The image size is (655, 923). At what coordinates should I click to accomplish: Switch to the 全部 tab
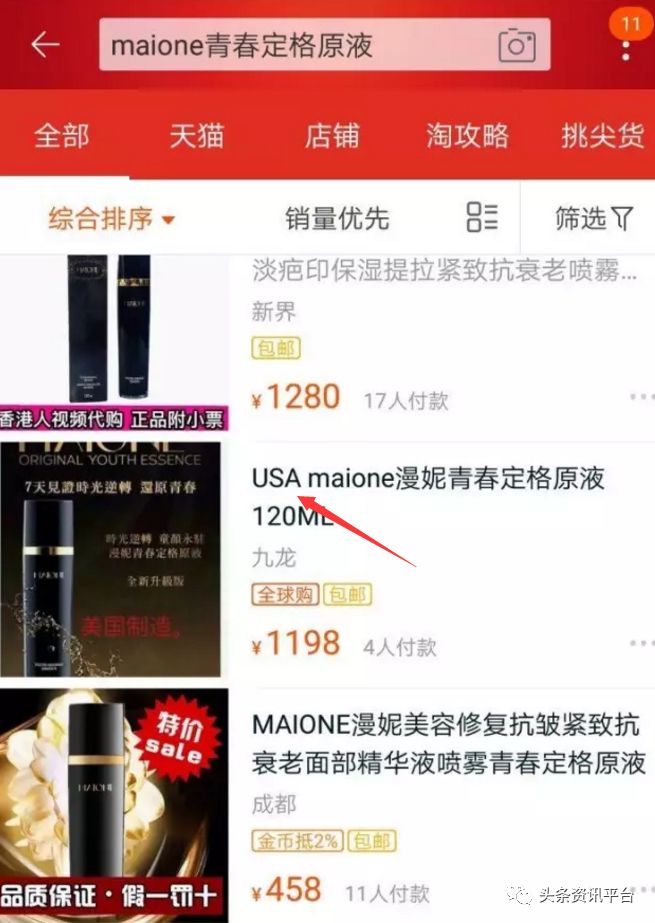click(62, 136)
